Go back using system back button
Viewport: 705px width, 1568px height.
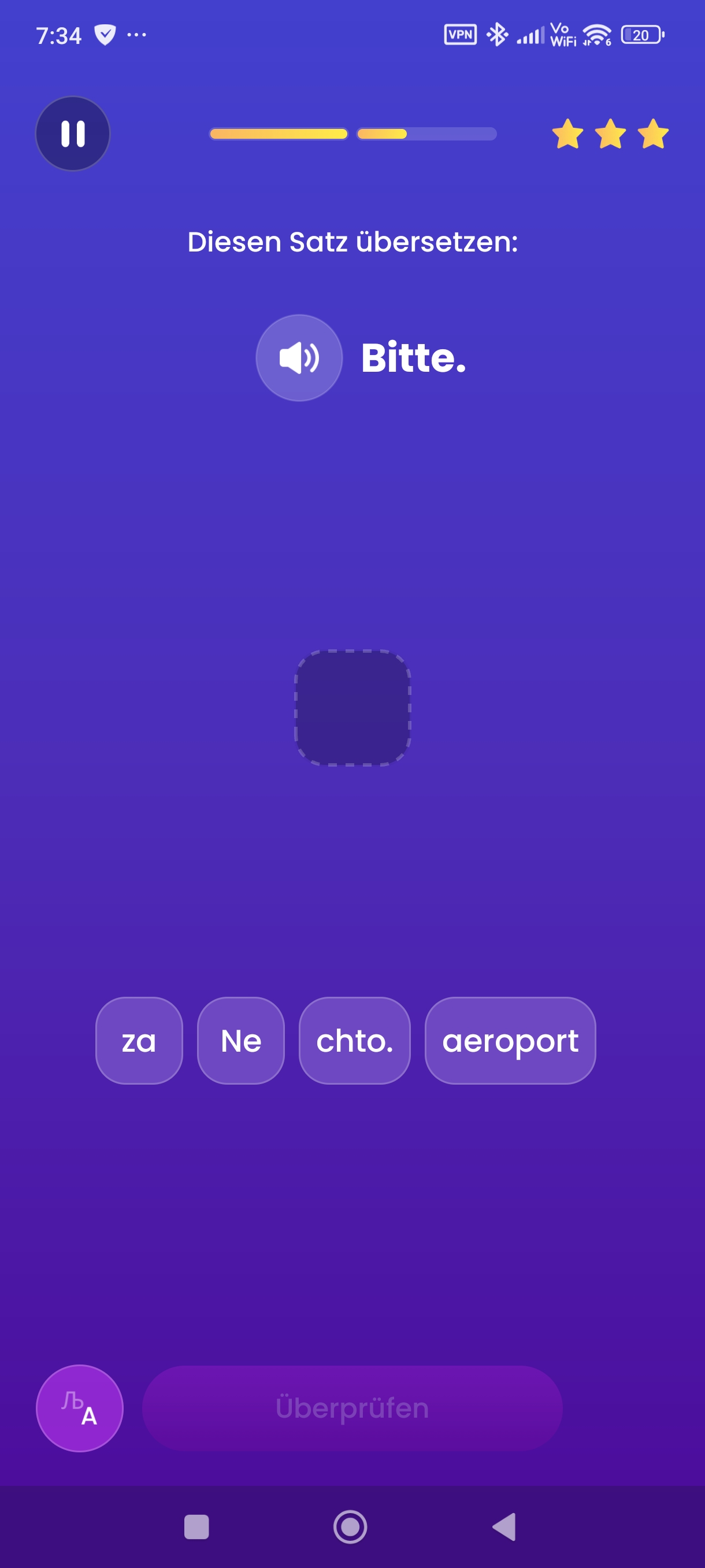[504, 1526]
